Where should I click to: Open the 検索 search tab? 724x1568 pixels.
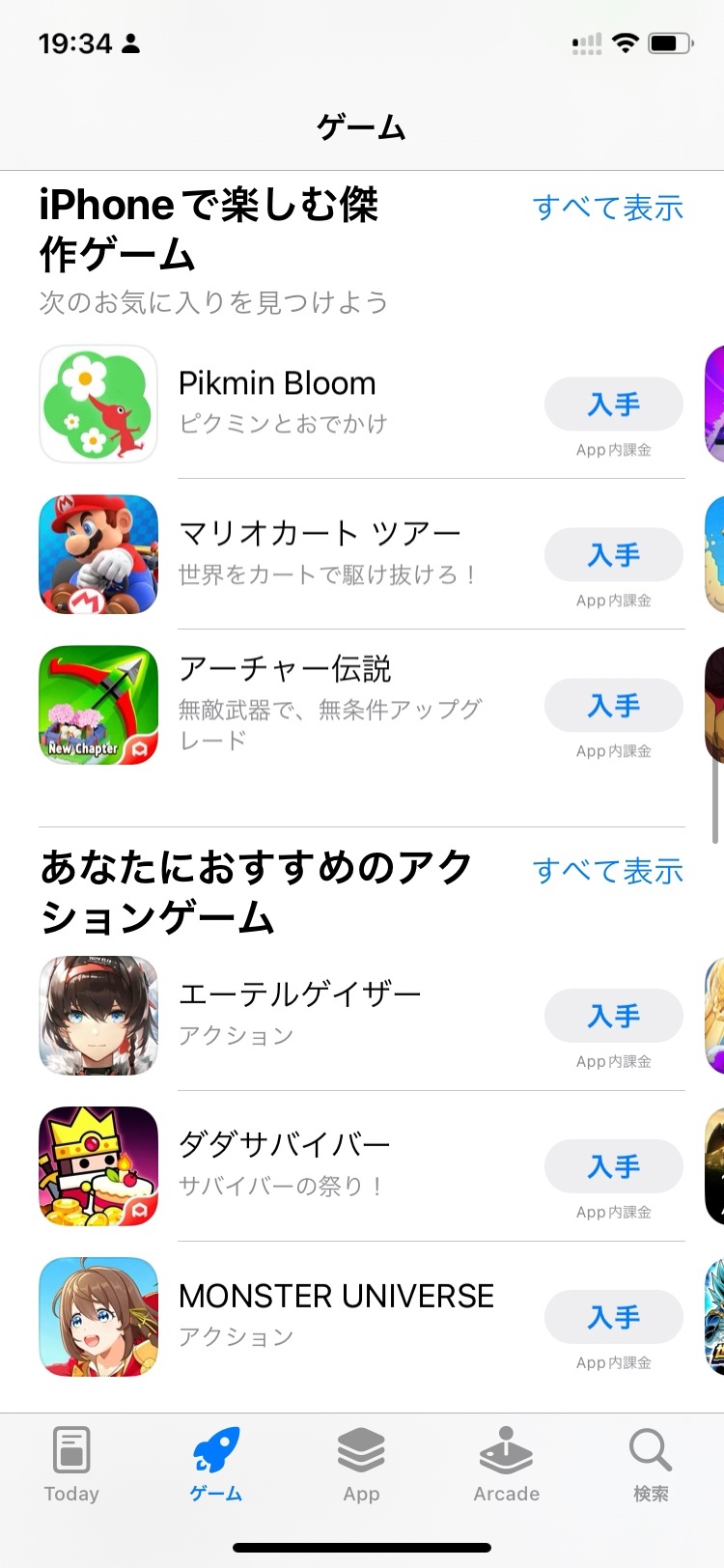tap(651, 1464)
